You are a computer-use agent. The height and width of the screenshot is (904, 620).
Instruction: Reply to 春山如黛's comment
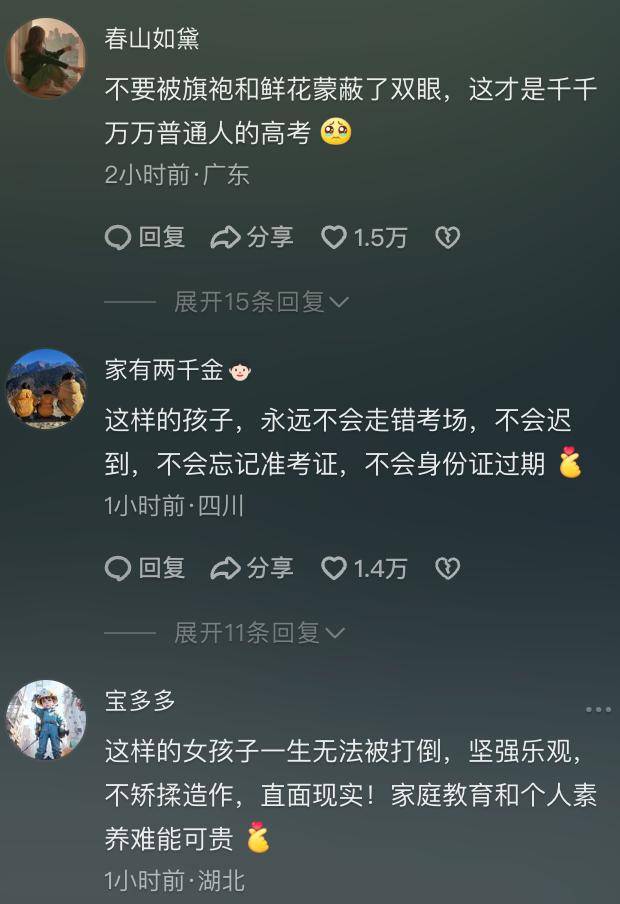(146, 237)
